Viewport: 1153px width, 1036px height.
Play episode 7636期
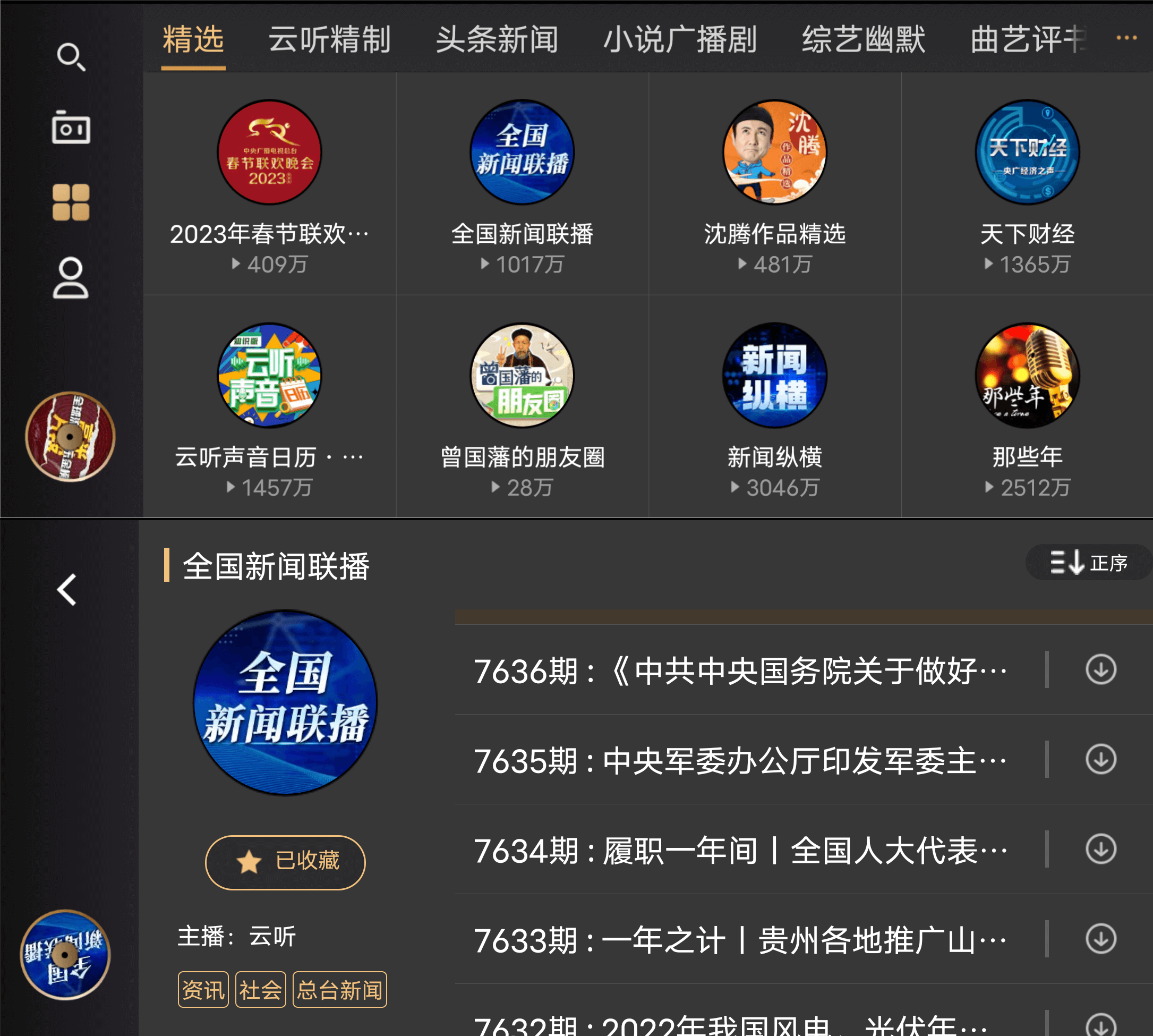(x=740, y=670)
